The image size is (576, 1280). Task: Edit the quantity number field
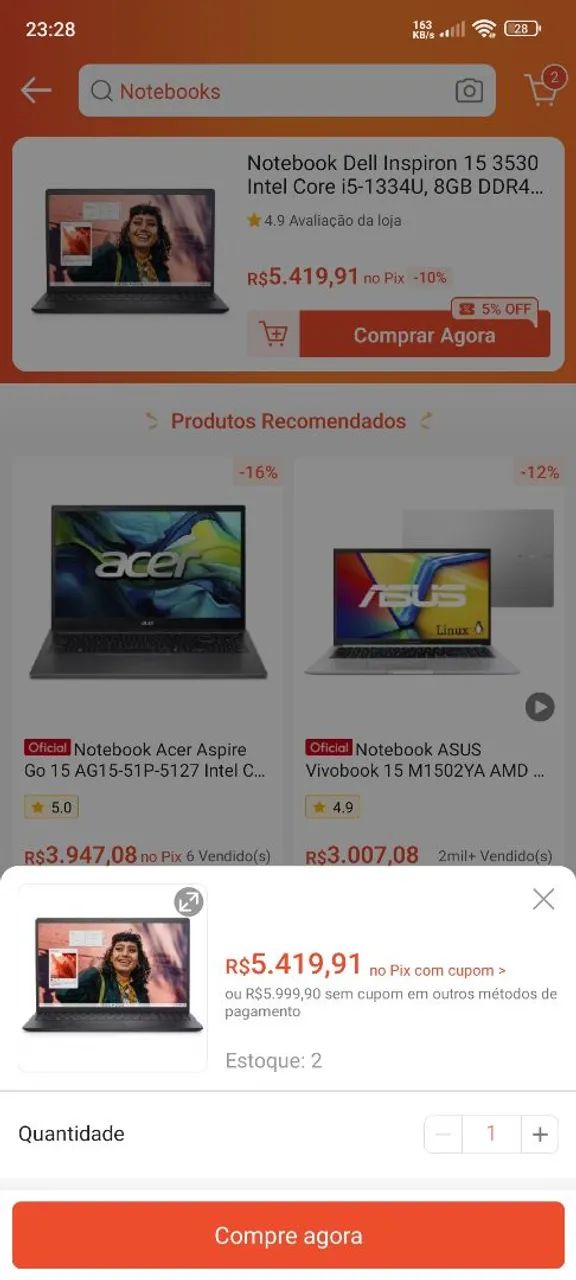coord(491,1134)
